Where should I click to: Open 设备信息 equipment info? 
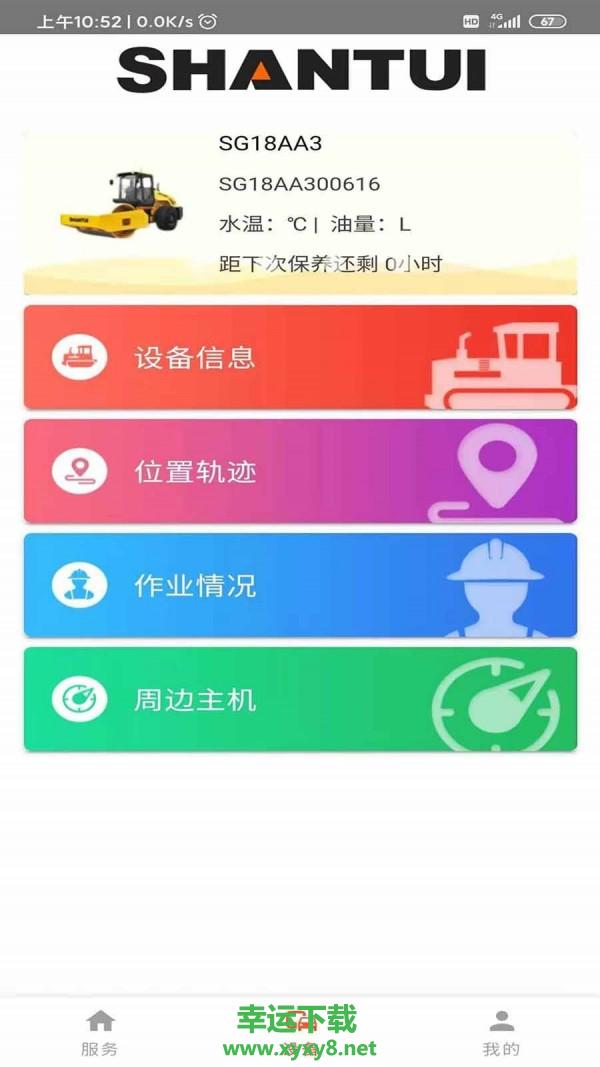point(300,357)
